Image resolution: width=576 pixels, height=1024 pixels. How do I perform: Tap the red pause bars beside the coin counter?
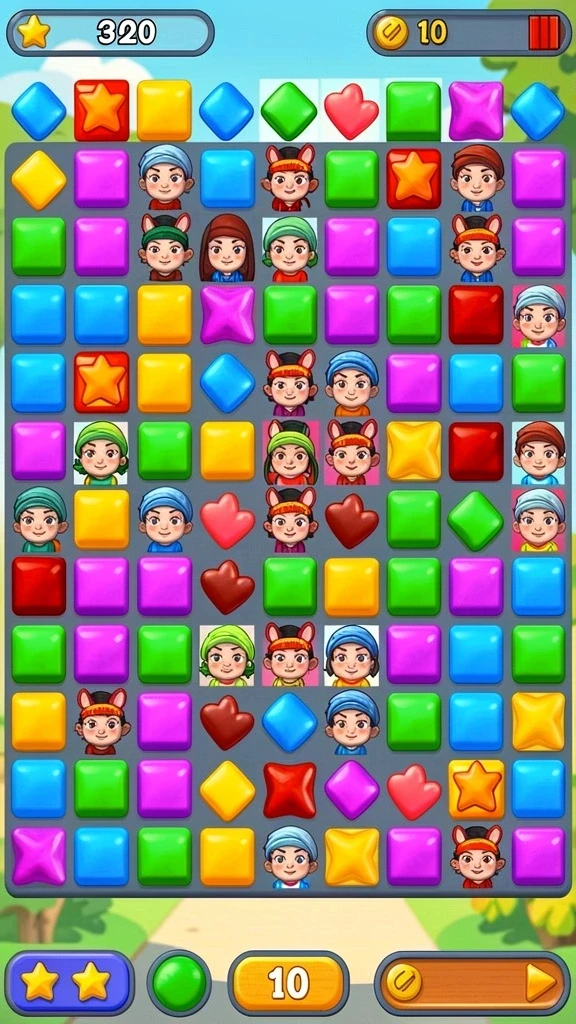click(543, 33)
